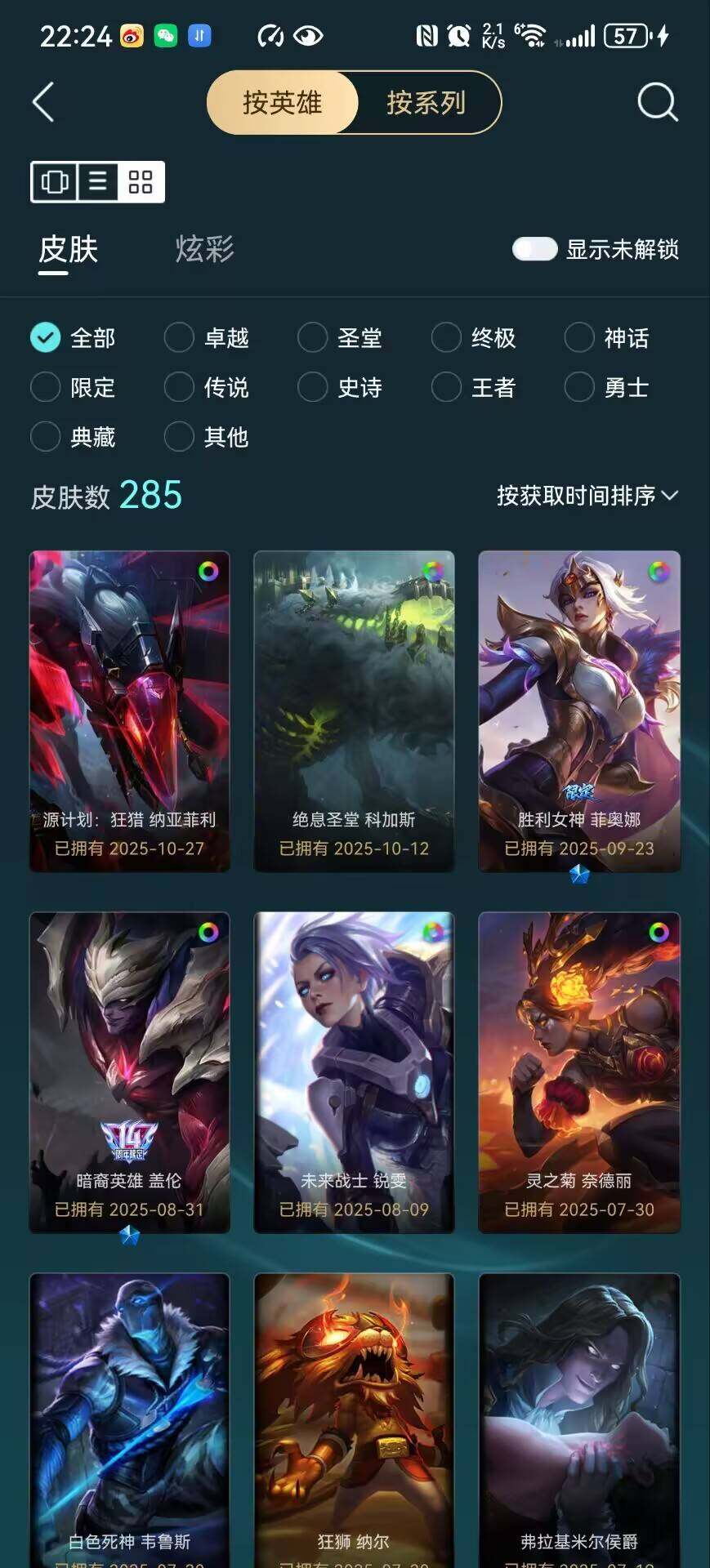This screenshot has width=710, height=1568.
Task: Open the search icon
Action: (657, 102)
